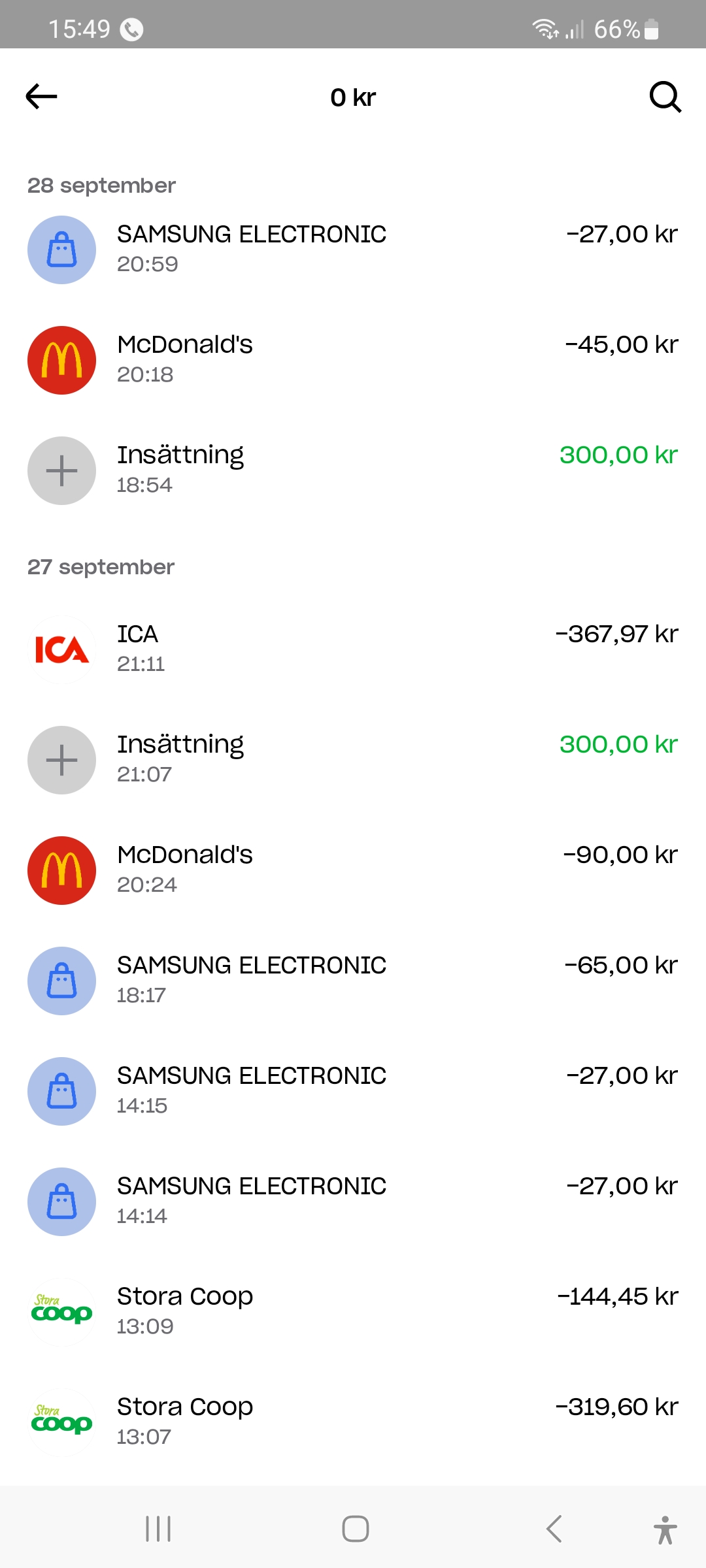This screenshot has height=1568, width=706.
Task: Open the Samsung Electronic transaction at 20:59
Action: 353,249
